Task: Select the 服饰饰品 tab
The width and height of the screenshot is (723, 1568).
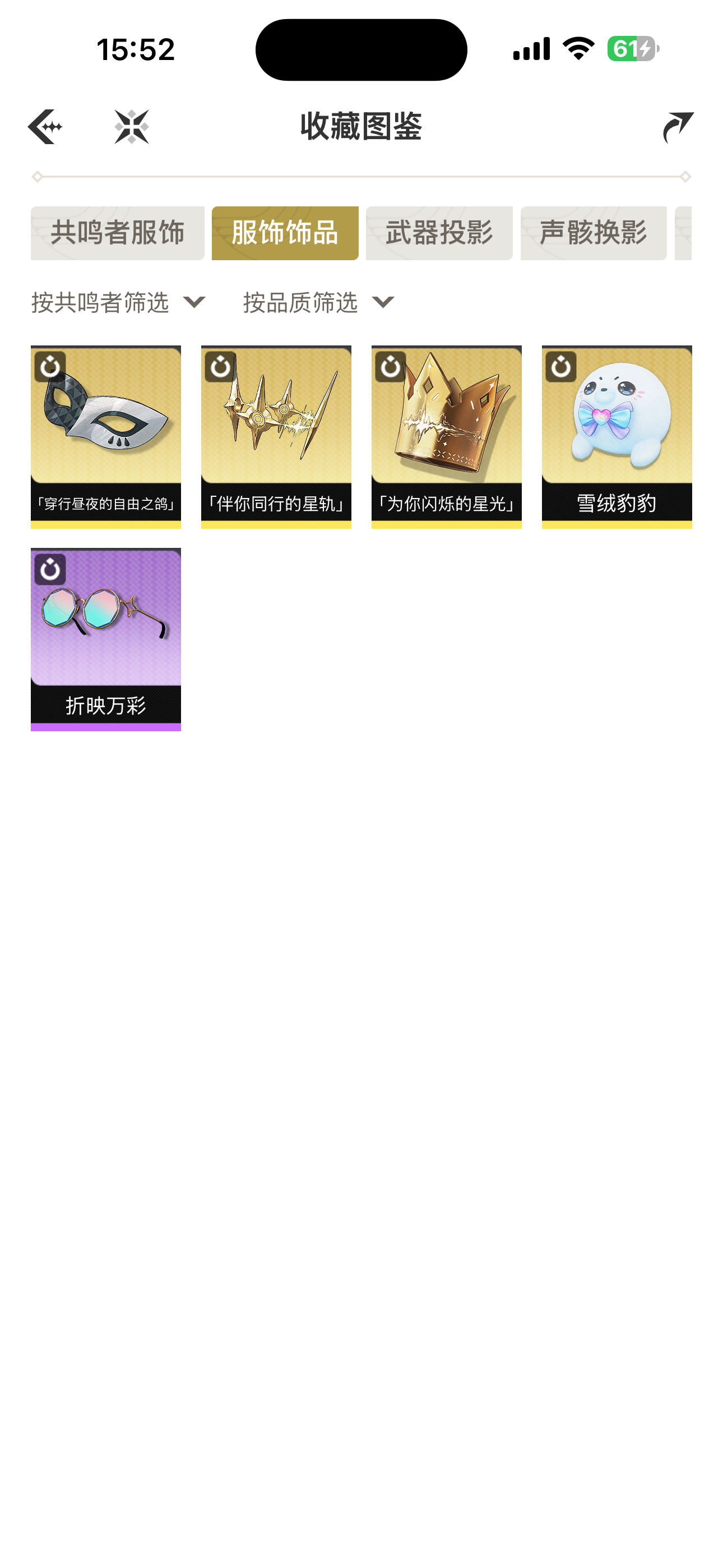Action: click(x=285, y=233)
